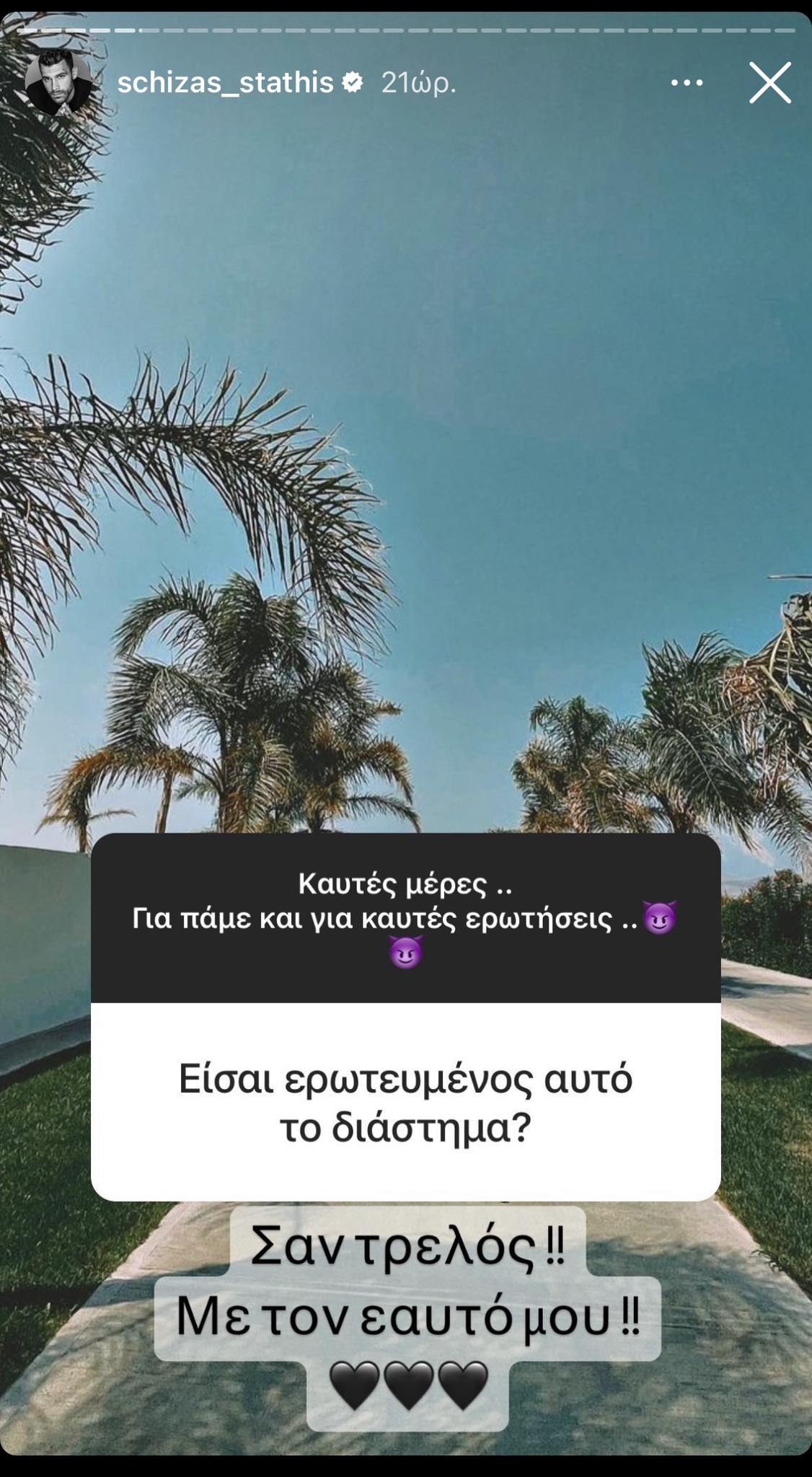Tap the schizas_stathis profile picture
Viewport: 812px width, 1477px height.
point(58,83)
